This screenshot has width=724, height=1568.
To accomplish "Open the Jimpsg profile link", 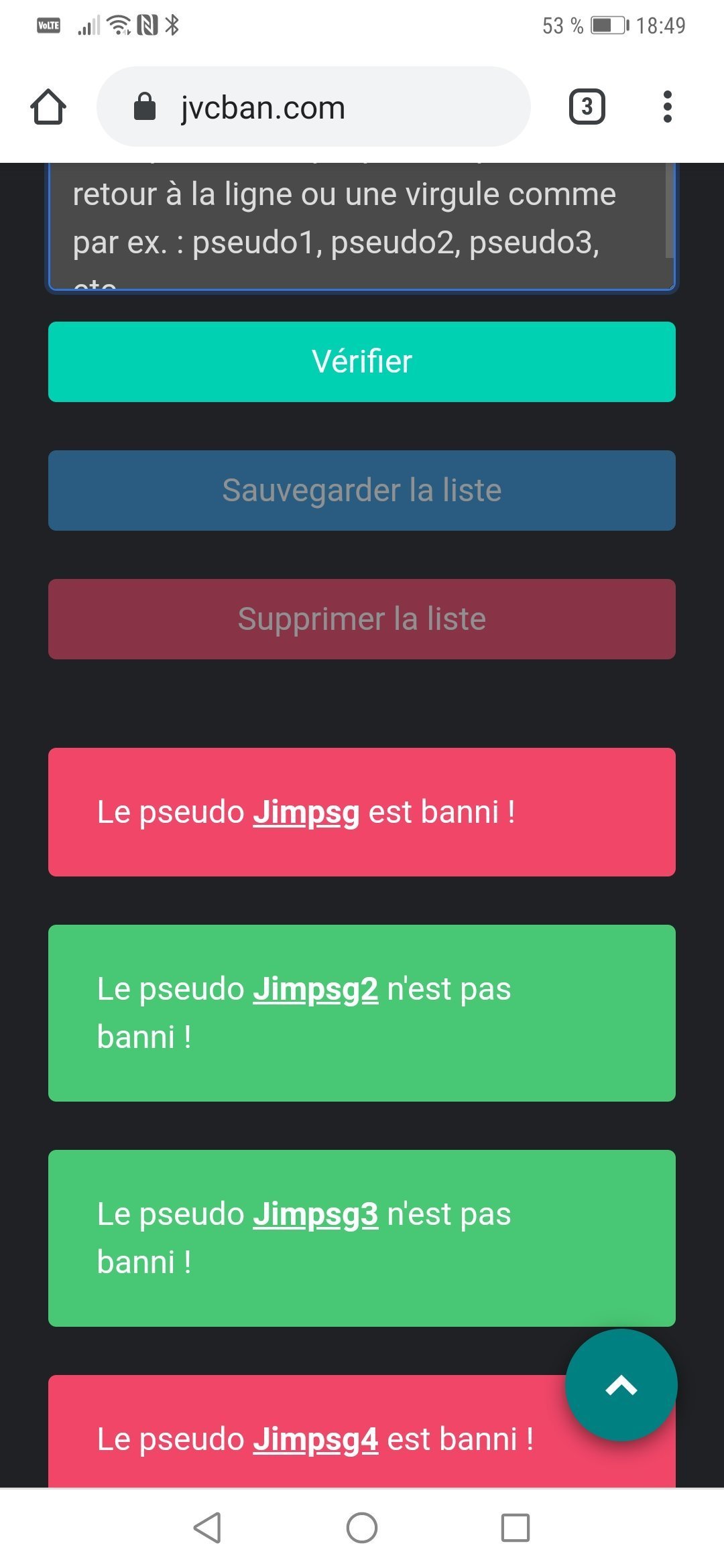I will point(306,812).
